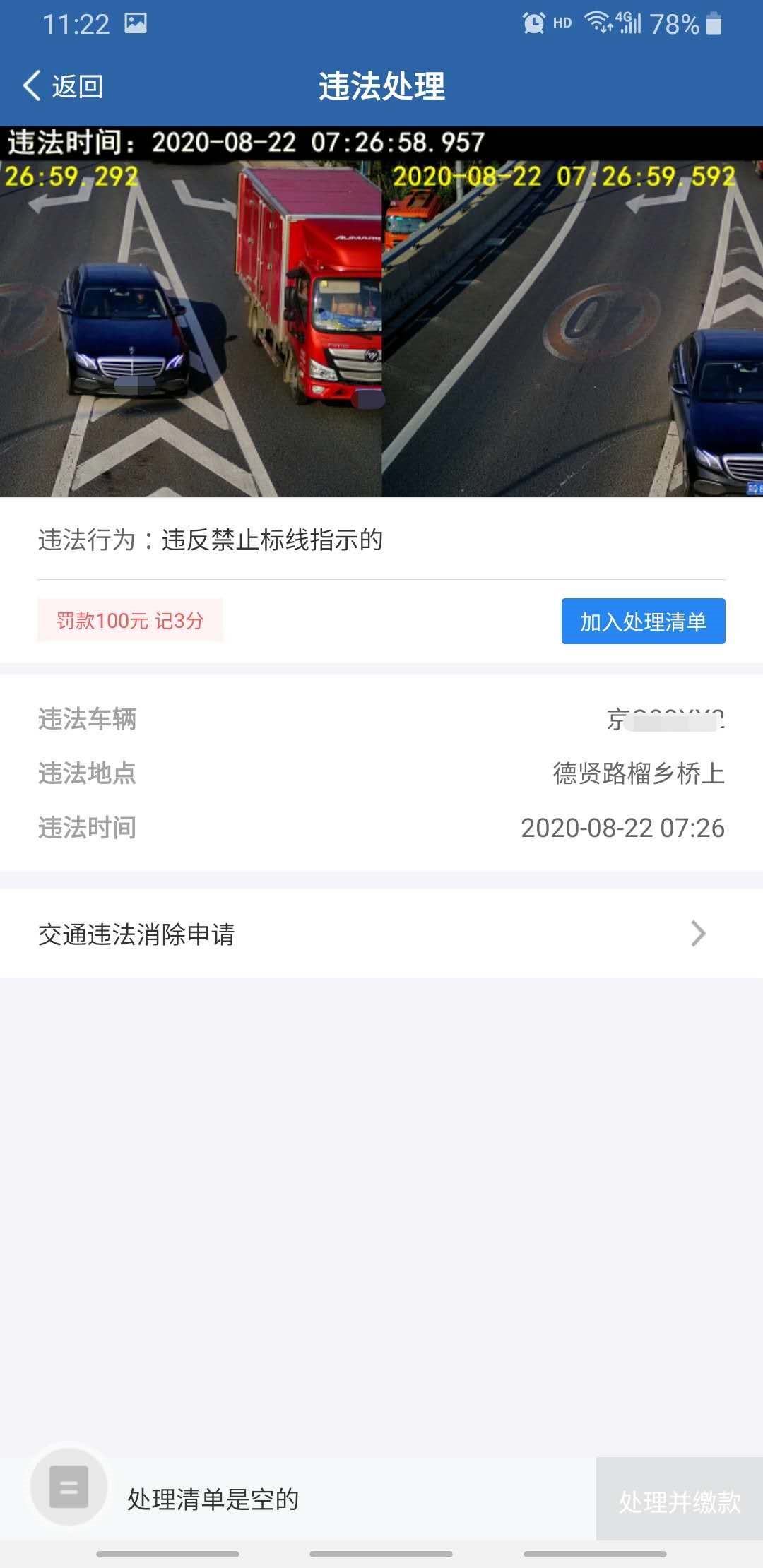763x1568 pixels.
Task: Open 交通违法消除申请 row
Action: [x=381, y=934]
